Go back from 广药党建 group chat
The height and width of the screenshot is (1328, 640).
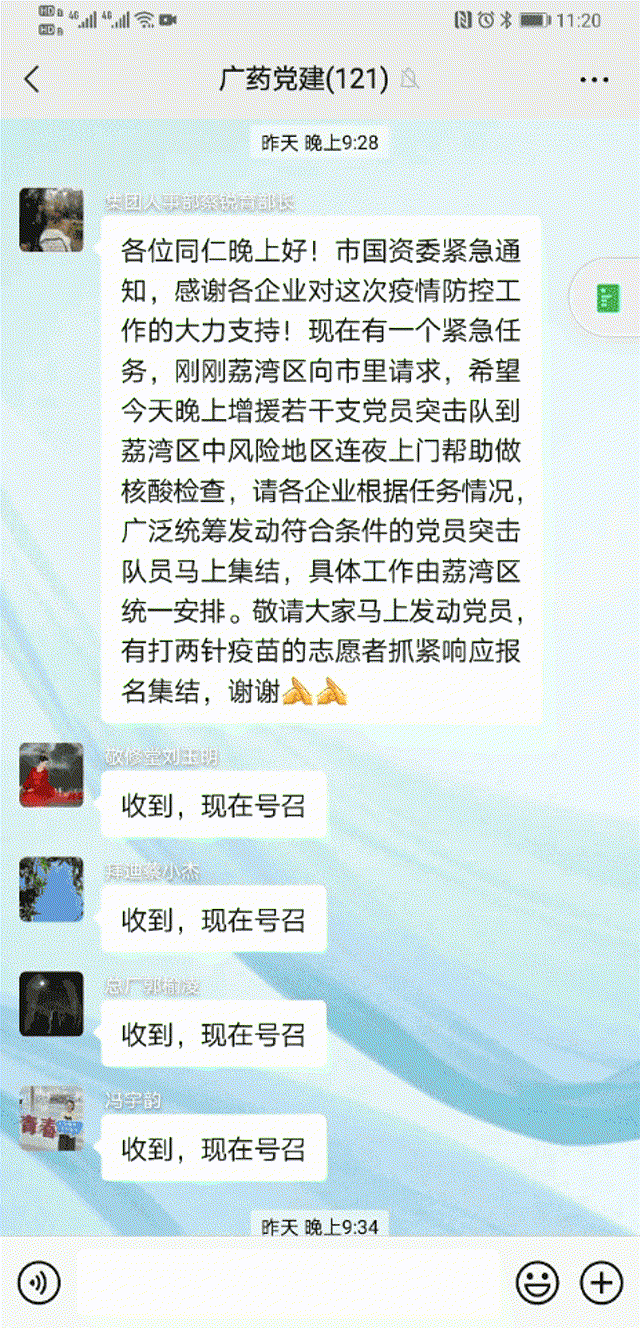[32, 80]
